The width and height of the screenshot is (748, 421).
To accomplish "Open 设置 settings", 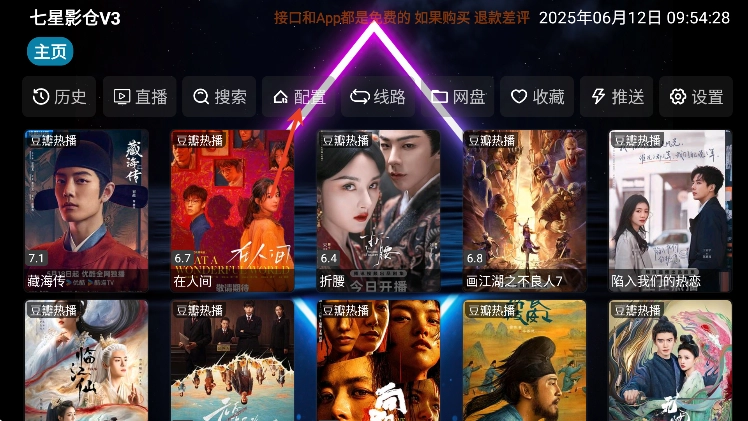I will pos(696,97).
